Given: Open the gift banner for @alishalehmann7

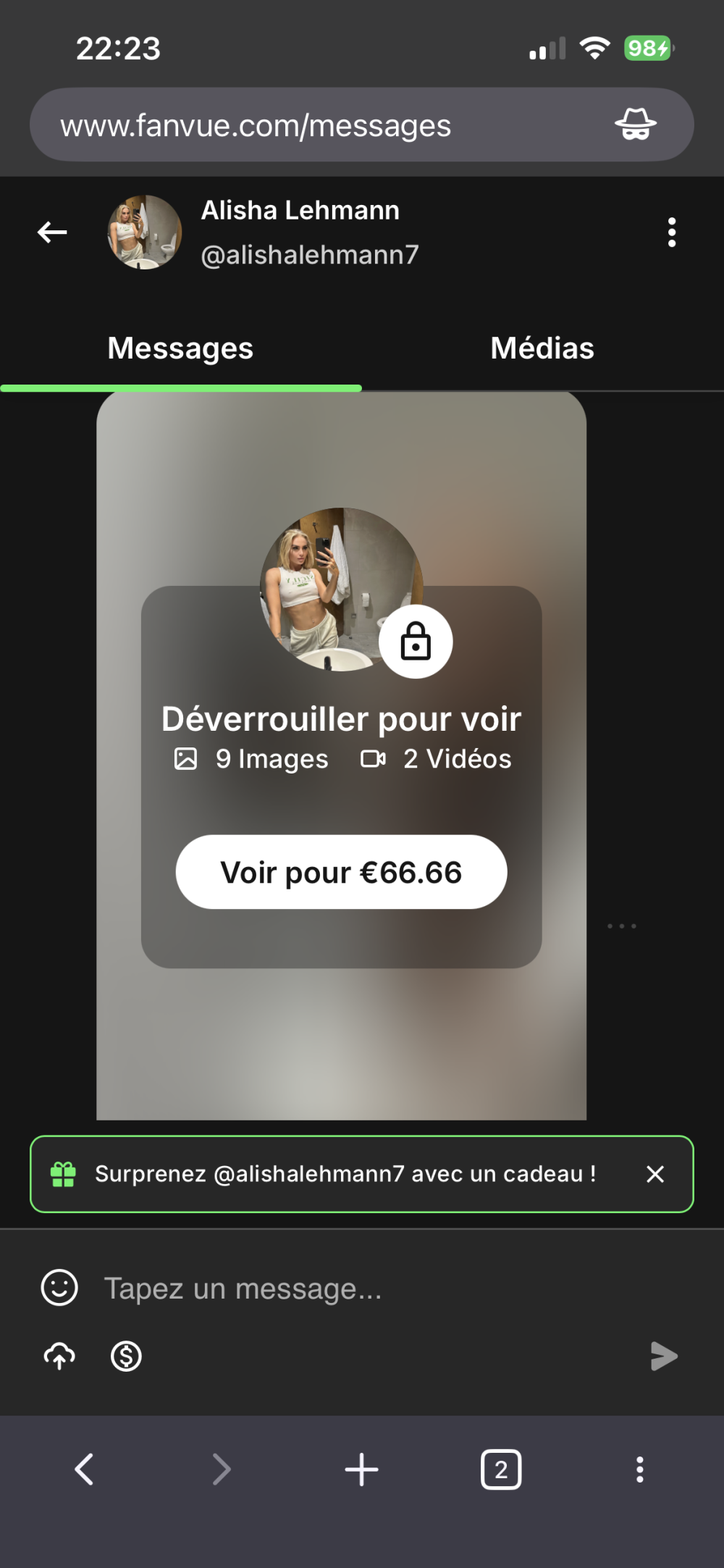Looking at the screenshot, I should click(x=345, y=1174).
